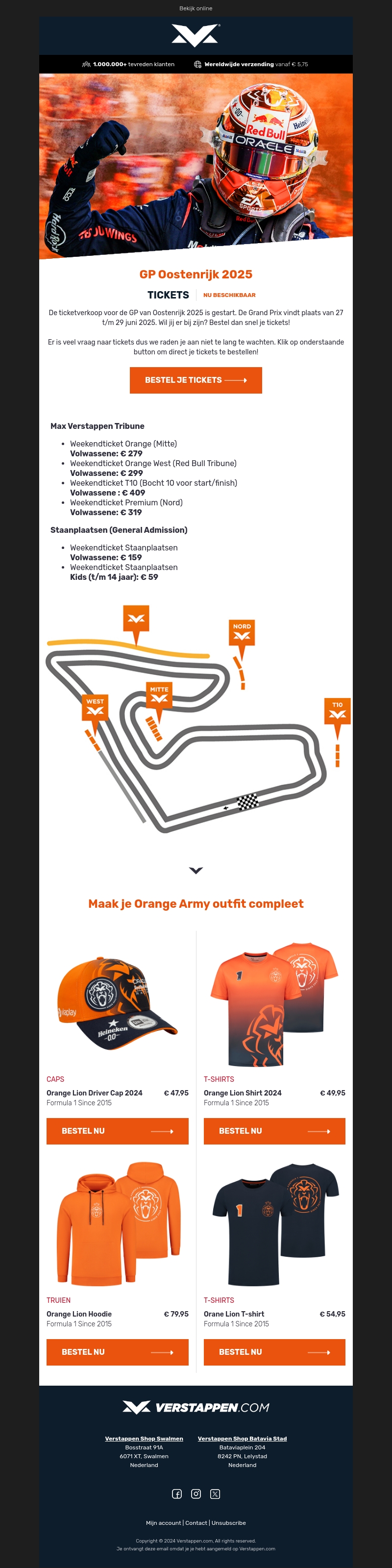Open the Verstappen Shop Swalmen link
Screen dimensions: 392x1568
pyautogui.click(x=144, y=1438)
